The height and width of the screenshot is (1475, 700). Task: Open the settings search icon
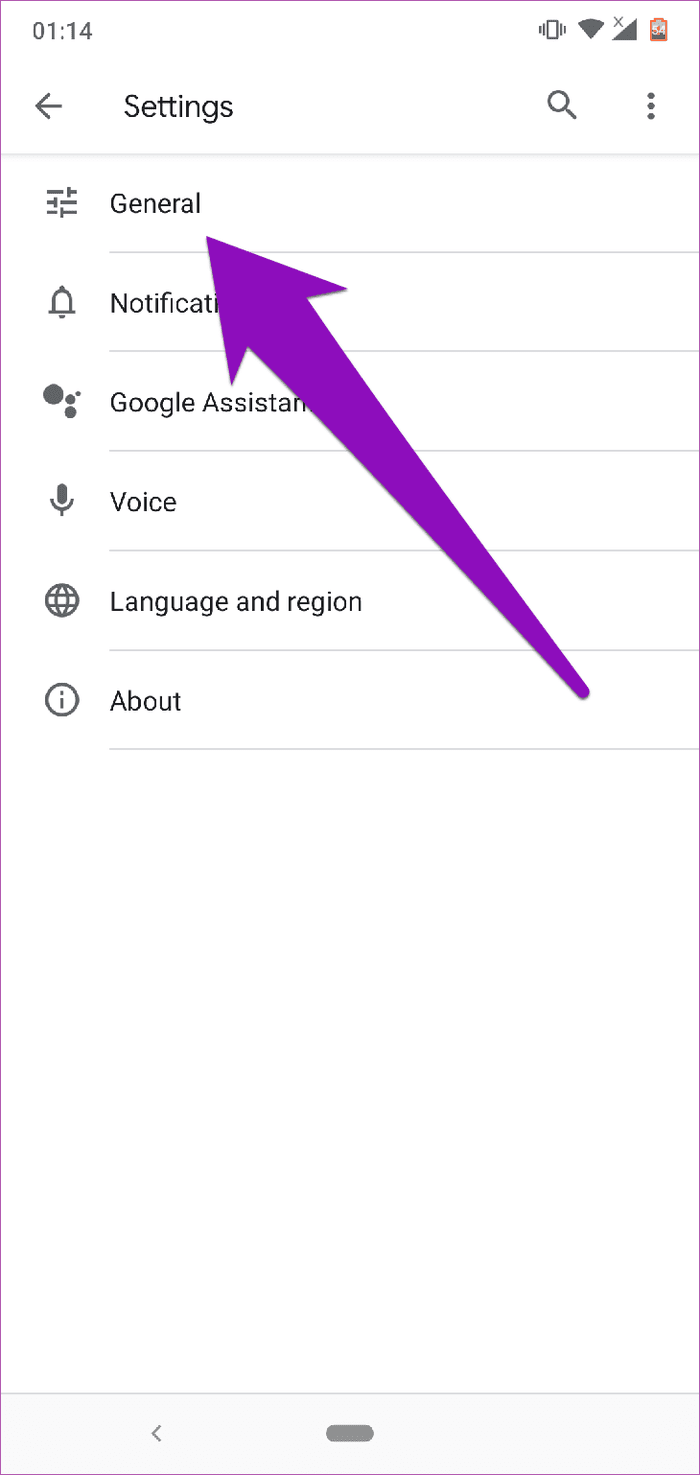[562, 105]
